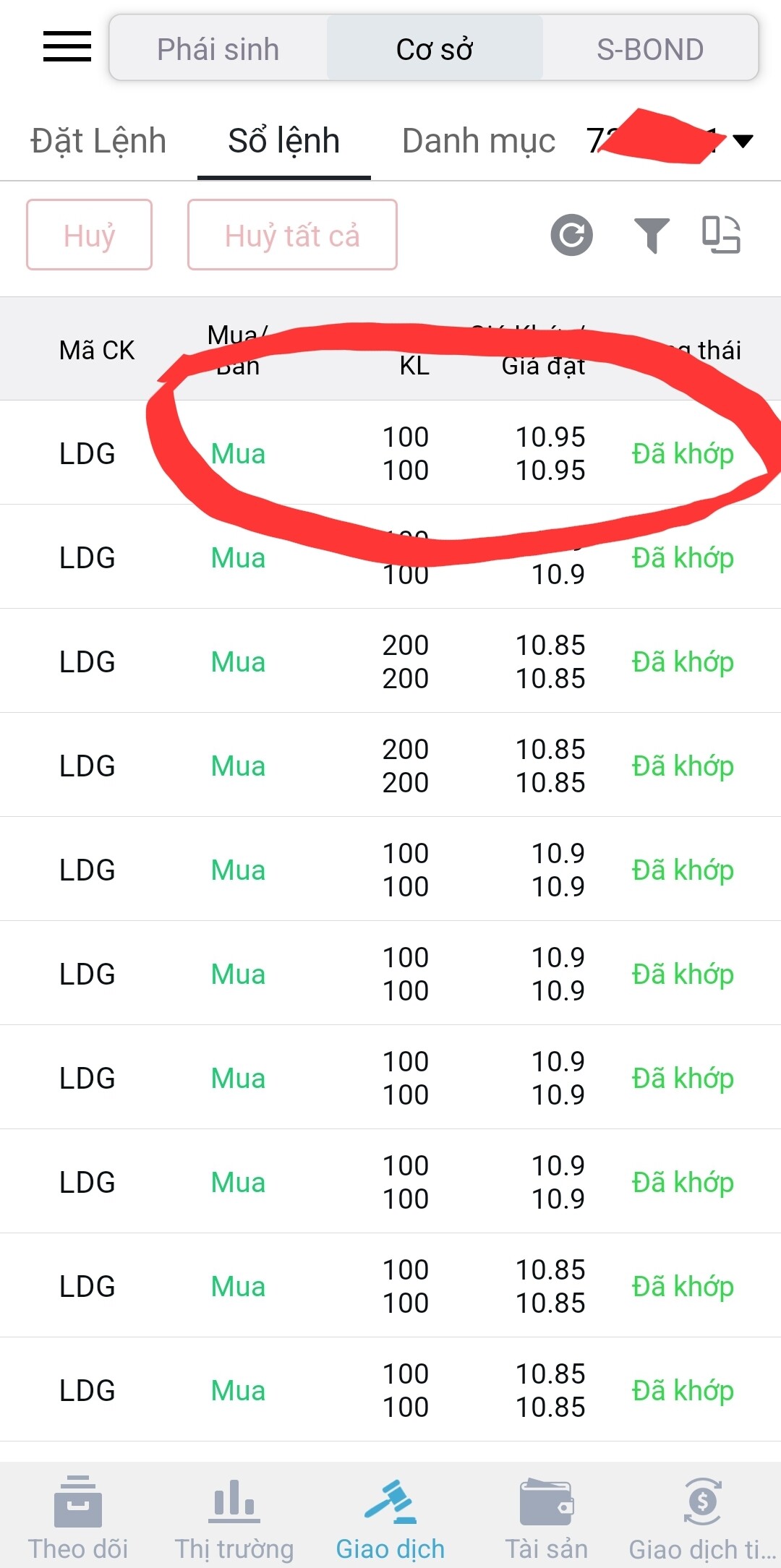
Task: Open the order filter
Action: tap(652, 235)
